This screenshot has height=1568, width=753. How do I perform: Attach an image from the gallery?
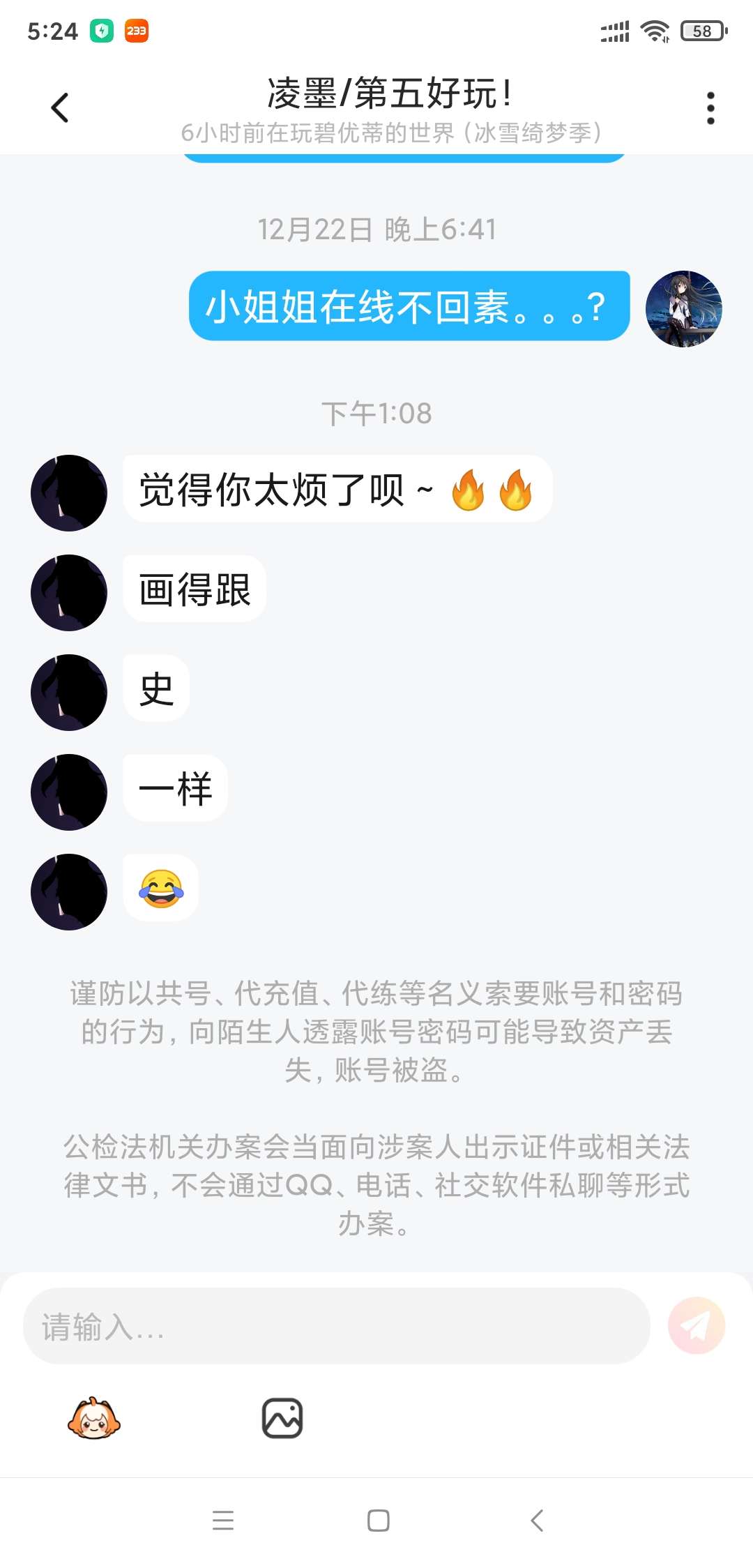(x=282, y=1418)
